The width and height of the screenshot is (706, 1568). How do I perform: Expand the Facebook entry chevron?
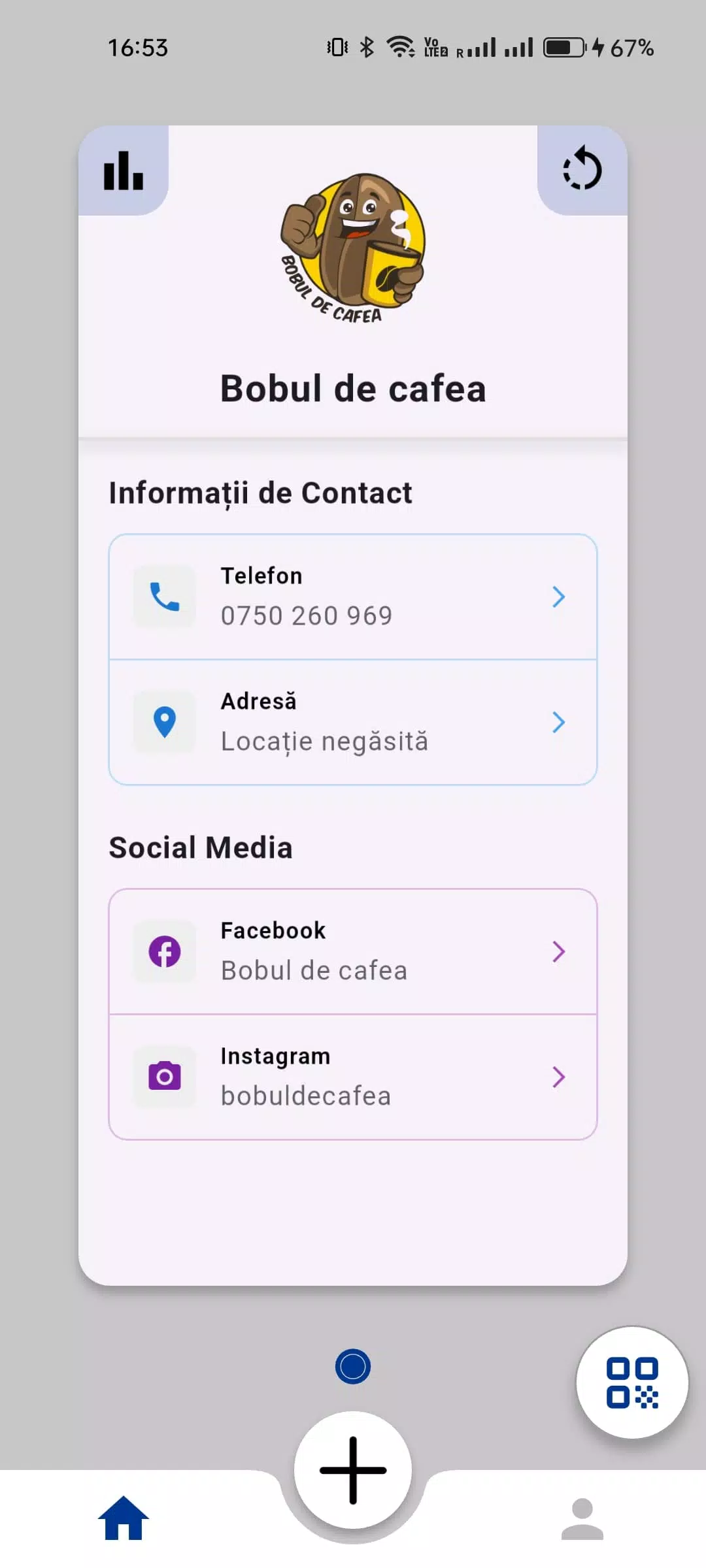tap(559, 952)
